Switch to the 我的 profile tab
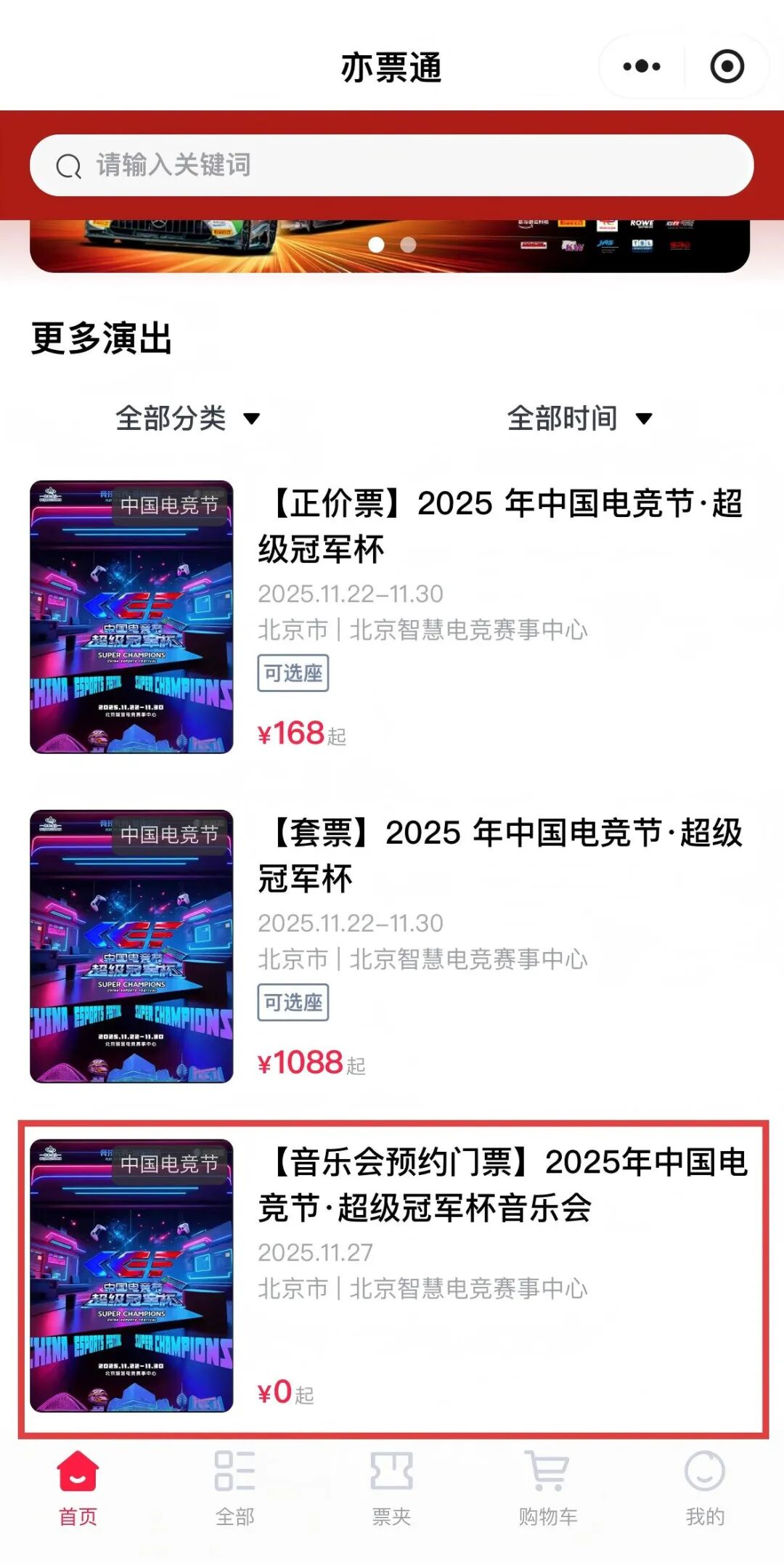Screen dimensions: 784x1565 tap(705, 1487)
